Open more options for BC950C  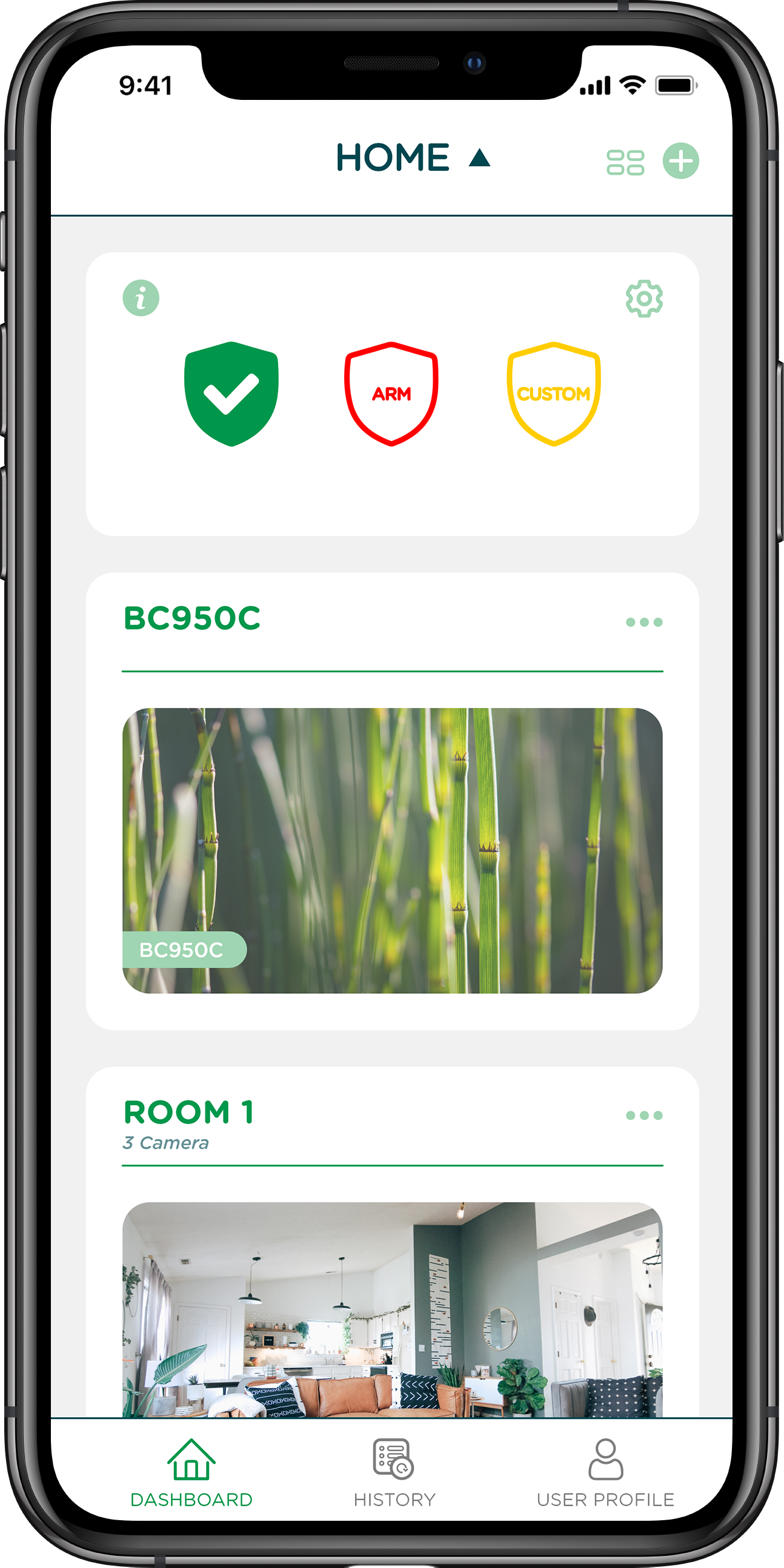coord(644,622)
